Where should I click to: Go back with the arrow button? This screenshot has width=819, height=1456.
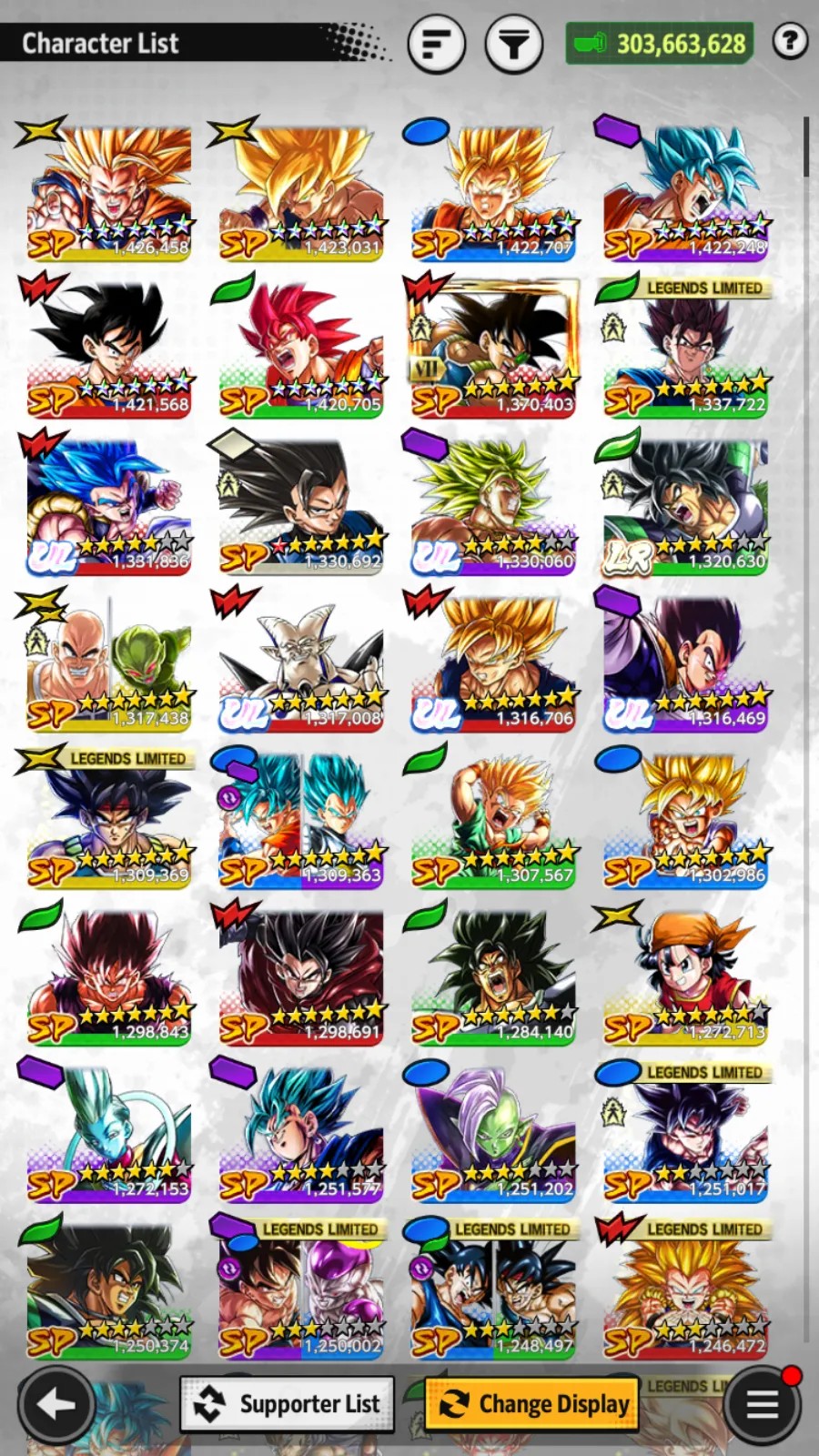coord(56,1405)
